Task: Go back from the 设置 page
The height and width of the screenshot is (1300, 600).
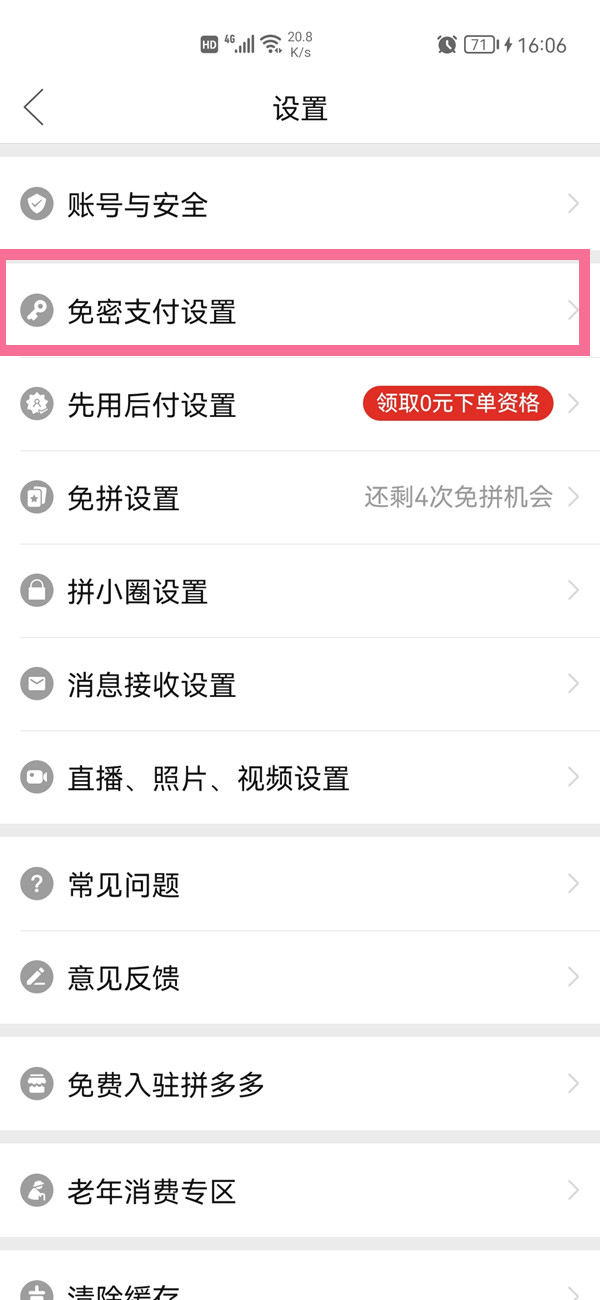Action: point(35,107)
